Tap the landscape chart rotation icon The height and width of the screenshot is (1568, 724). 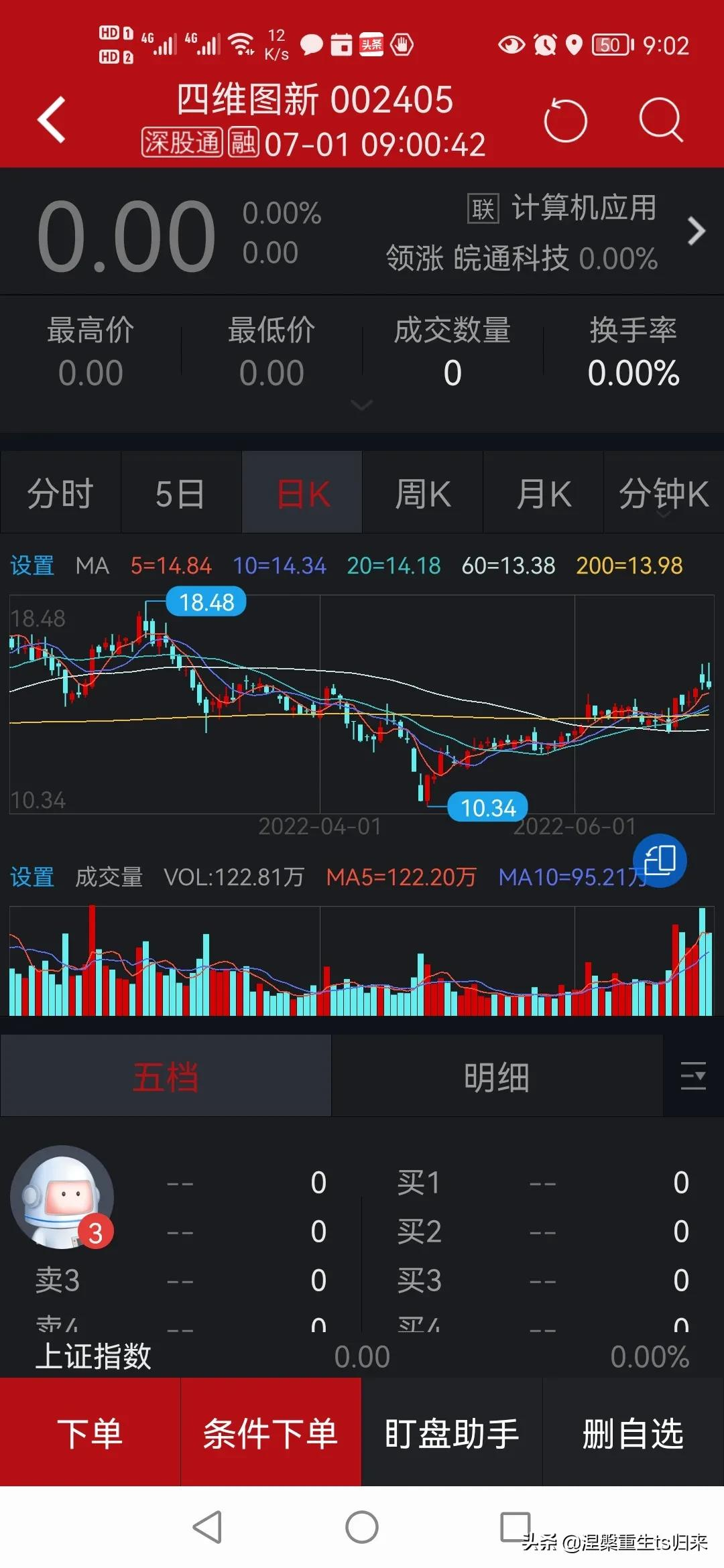point(659,861)
